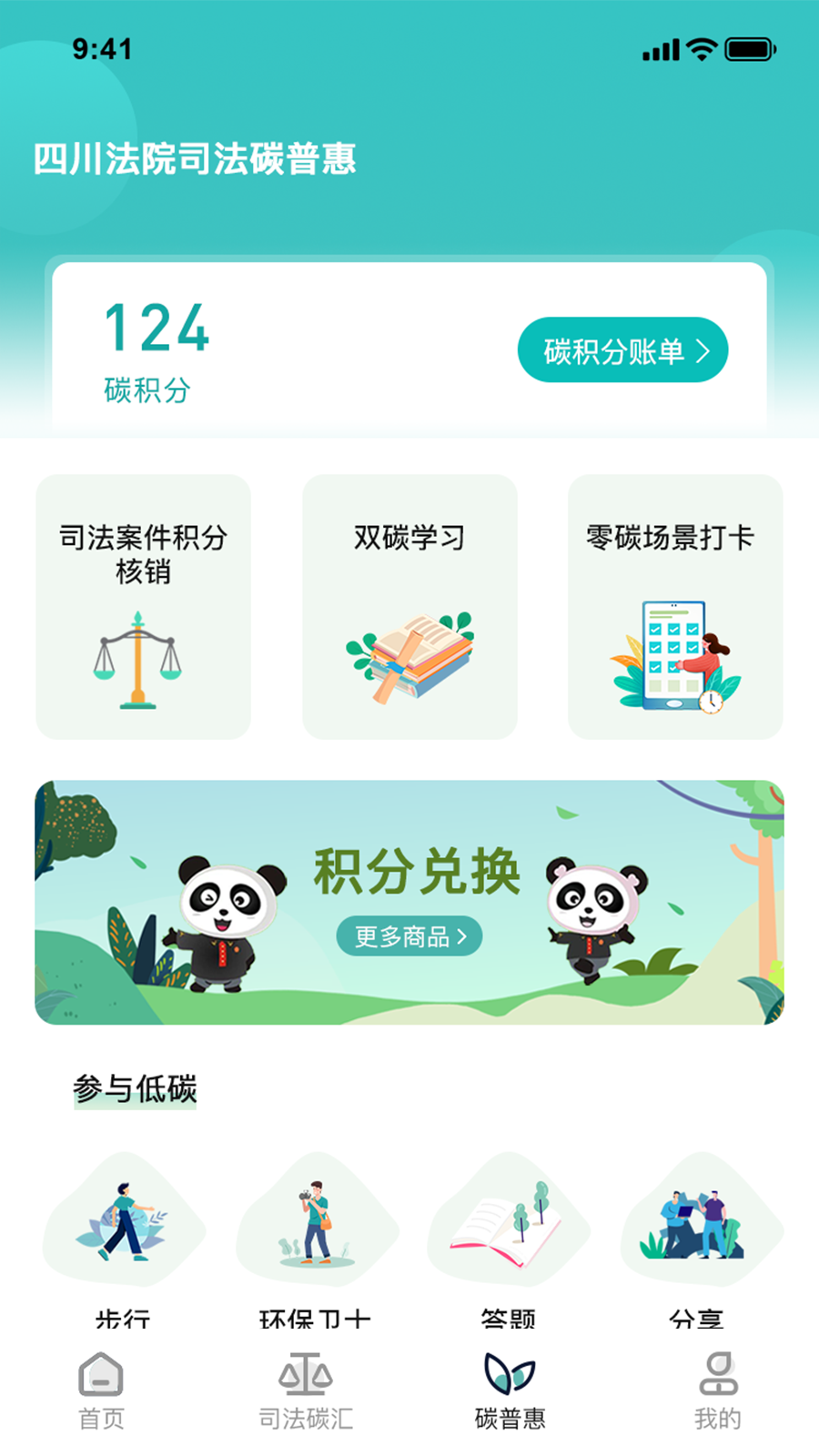Image resolution: width=819 pixels, height=1456 pixels.
Task: Tap the 碳普惠 leaf icon
Action: point(511,1374)
